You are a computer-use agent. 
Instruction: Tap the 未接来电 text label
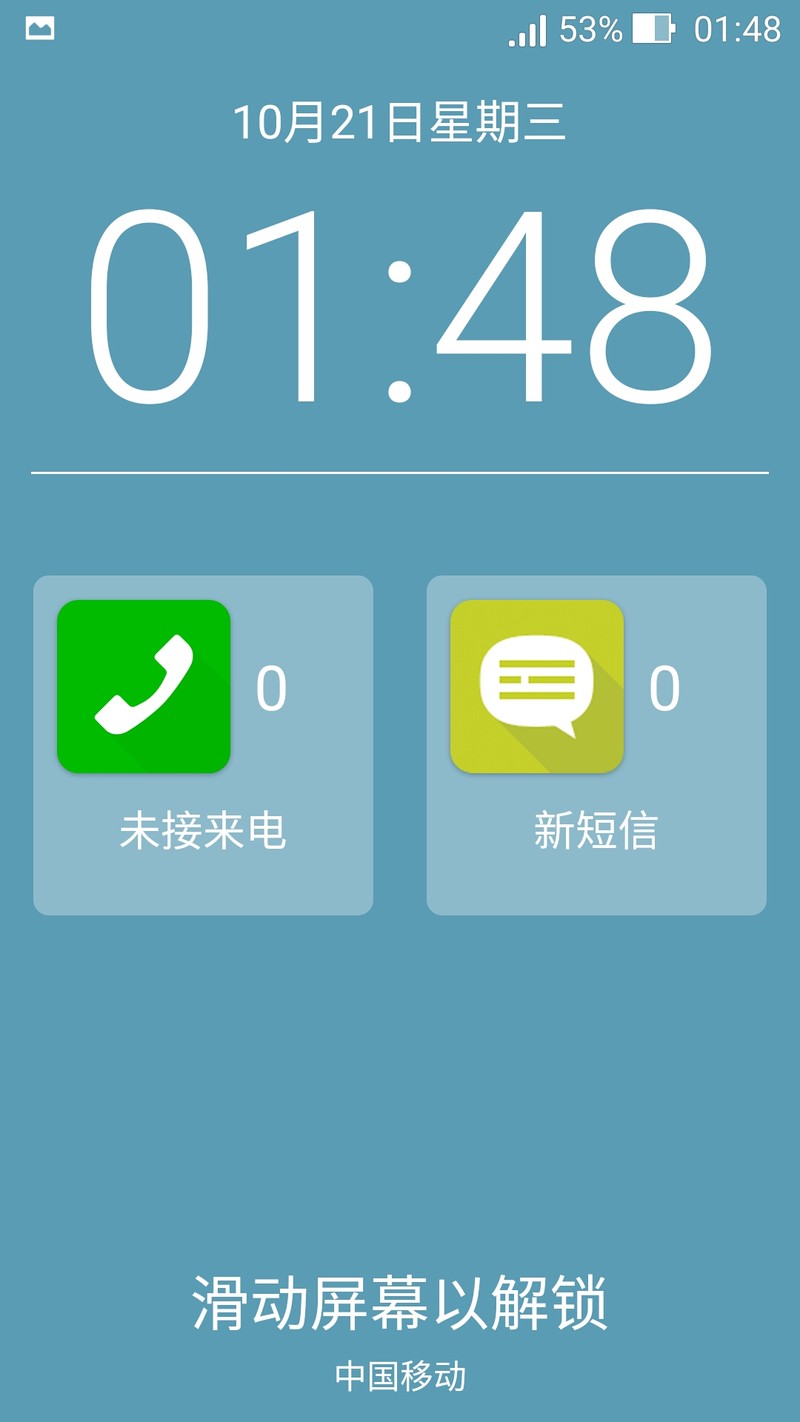202,830
